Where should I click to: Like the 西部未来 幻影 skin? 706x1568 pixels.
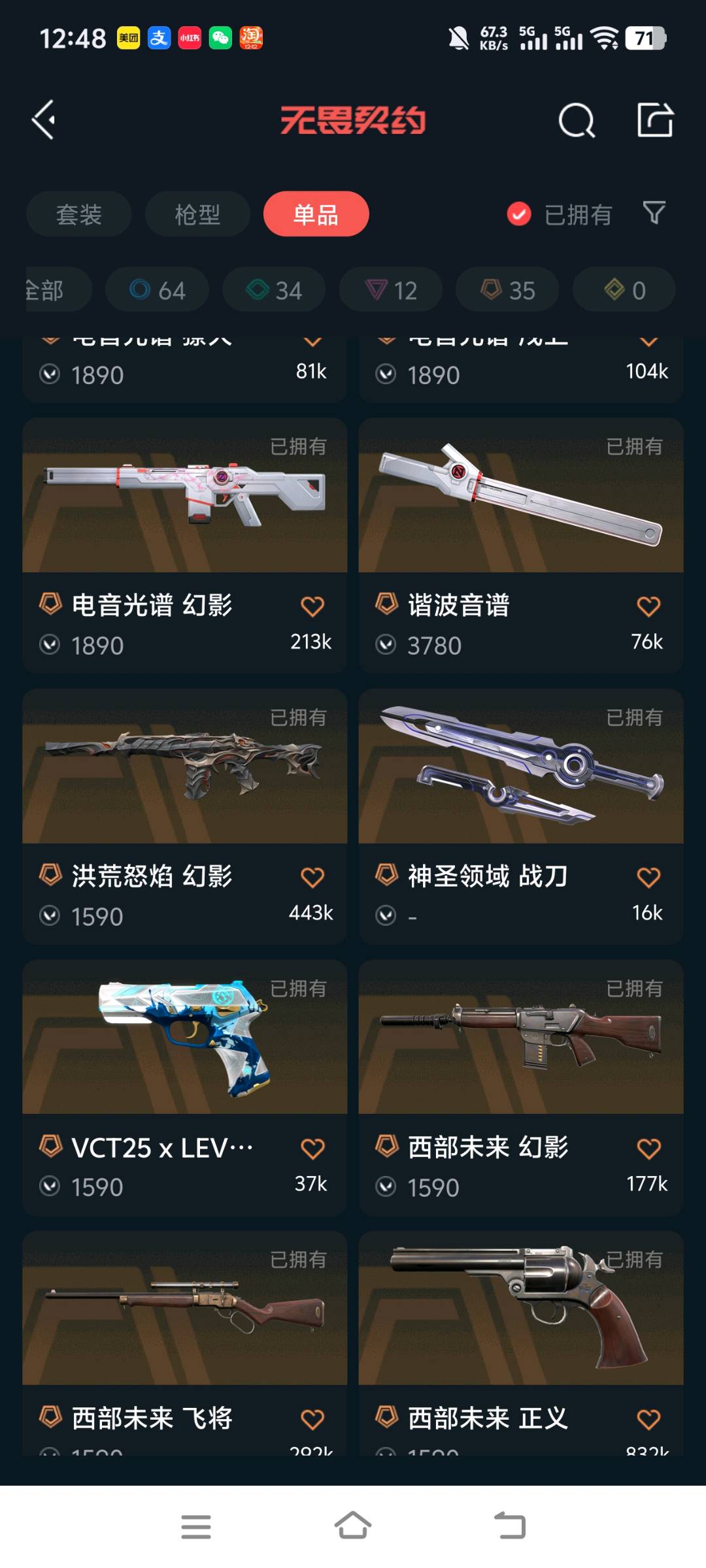point(648,1148)
